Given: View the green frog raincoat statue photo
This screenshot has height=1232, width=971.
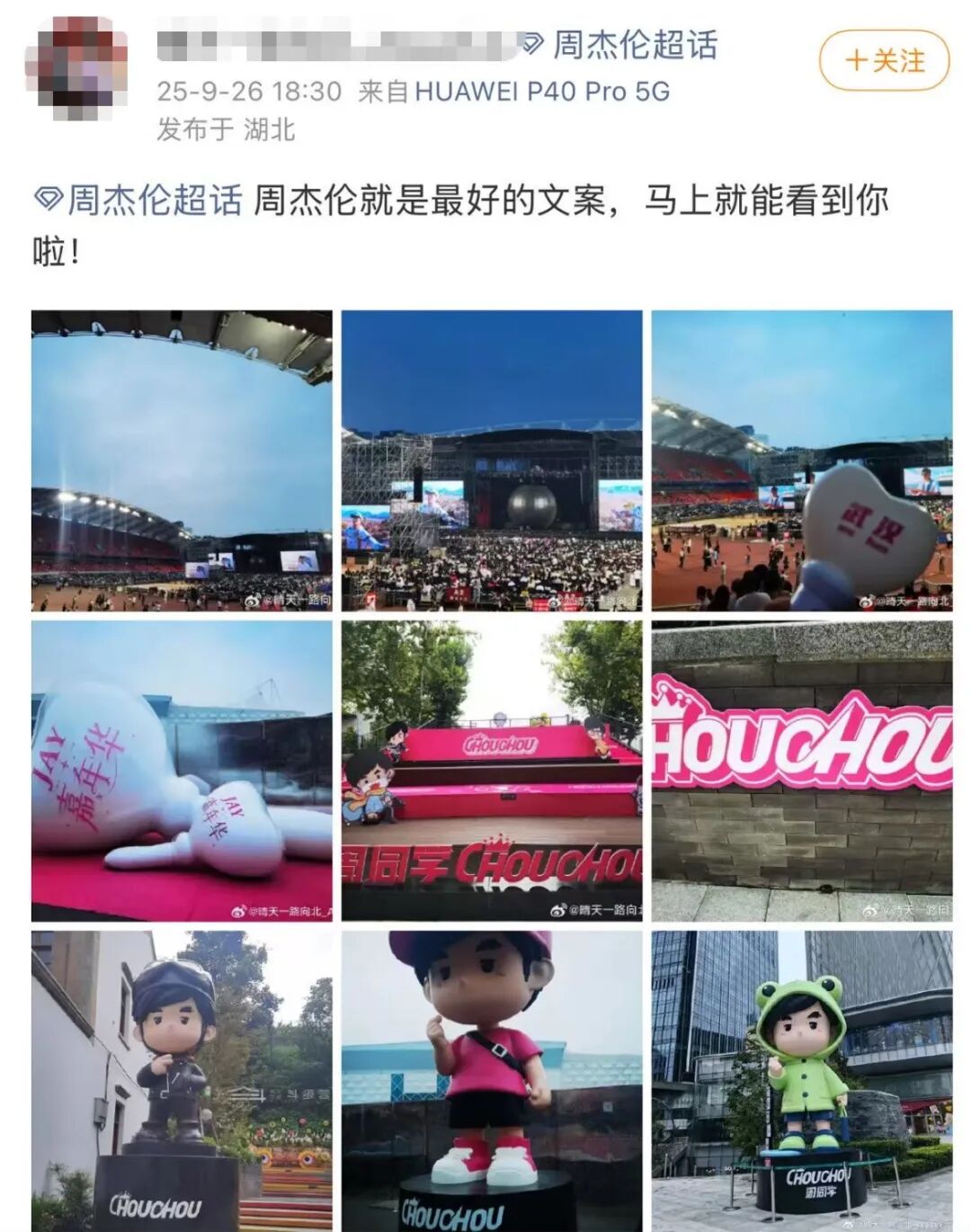Looking at the screenshot, I should 801,1081.
